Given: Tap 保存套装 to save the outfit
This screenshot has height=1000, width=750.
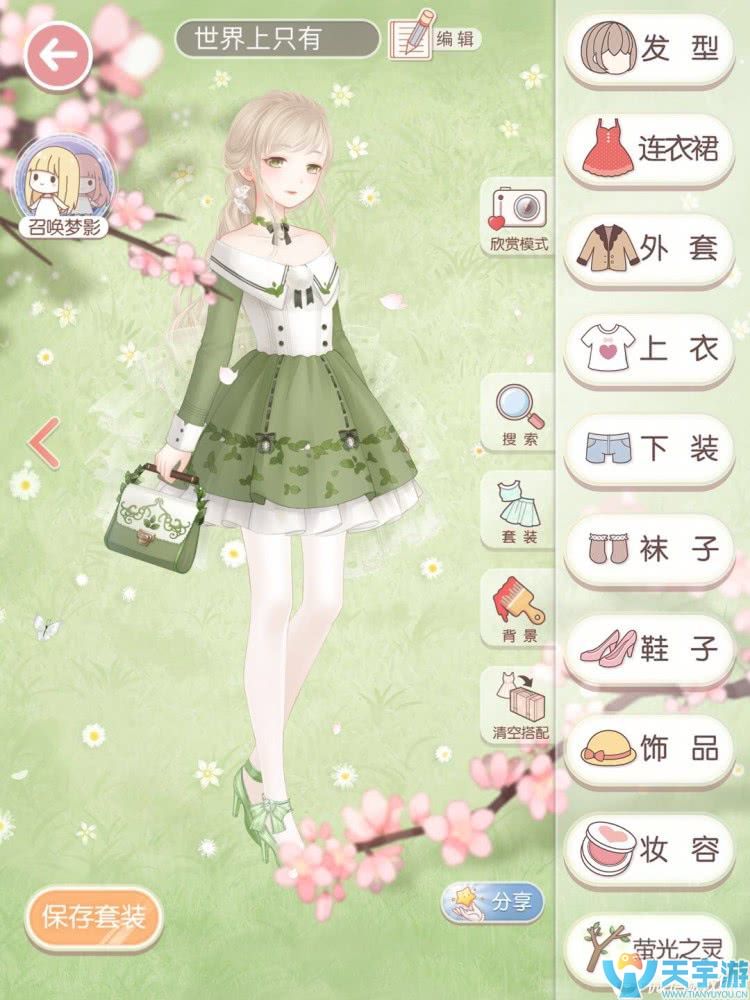Looking at the screenshot, I should pyautogui.click(x=93, y=916).
